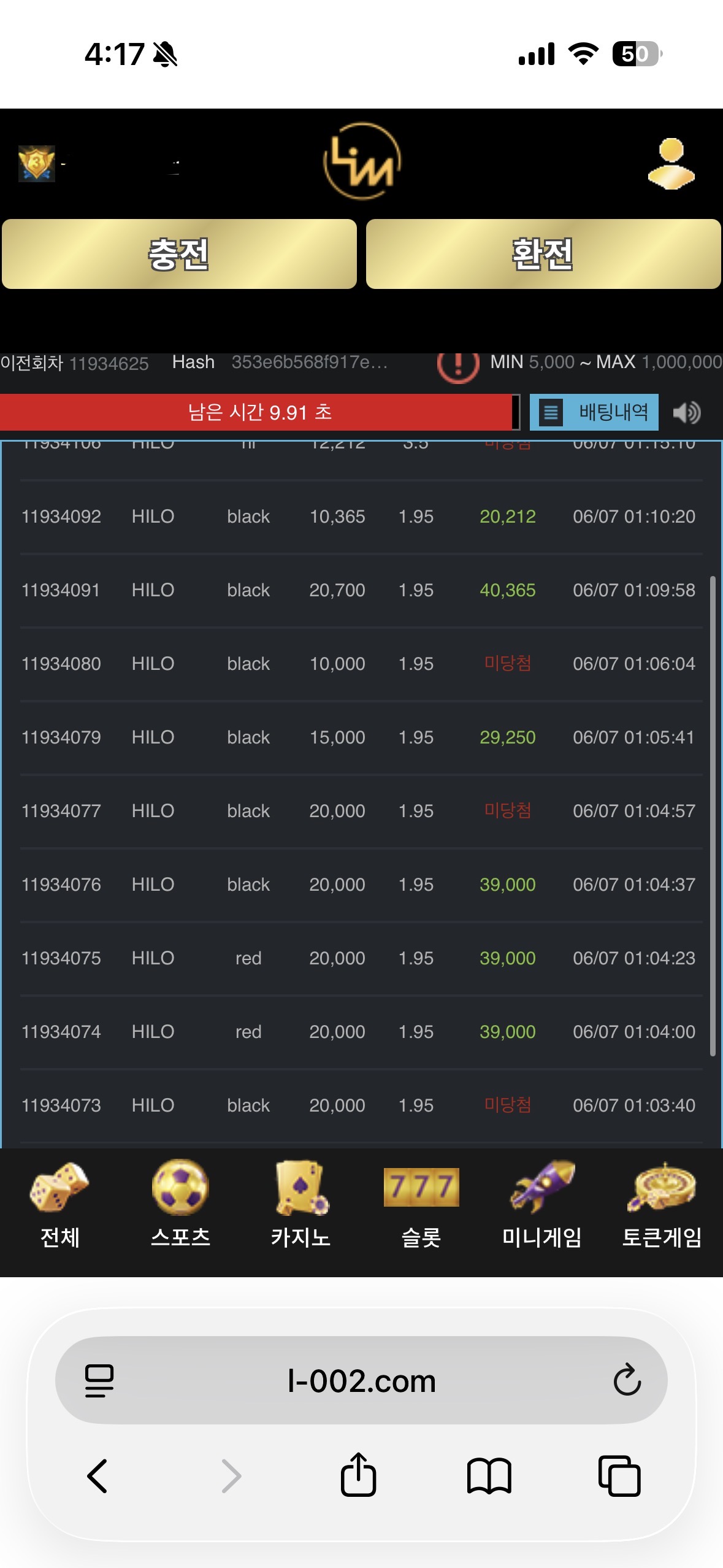Viewport: 723px width, 1568px height.
Task: Open the Safari page settings icon
Action: click(99, 1381)
